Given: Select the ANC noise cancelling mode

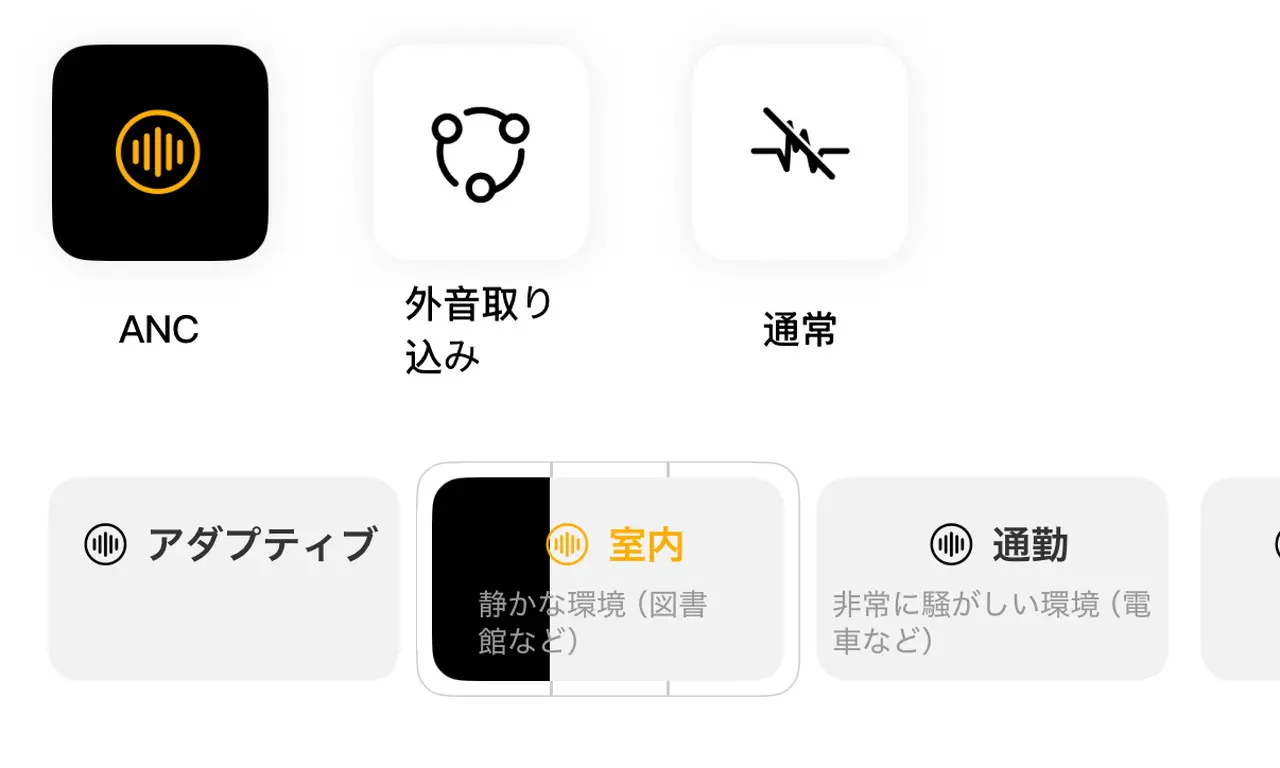Looking at the screenshot, I should (x=160, y=153).
